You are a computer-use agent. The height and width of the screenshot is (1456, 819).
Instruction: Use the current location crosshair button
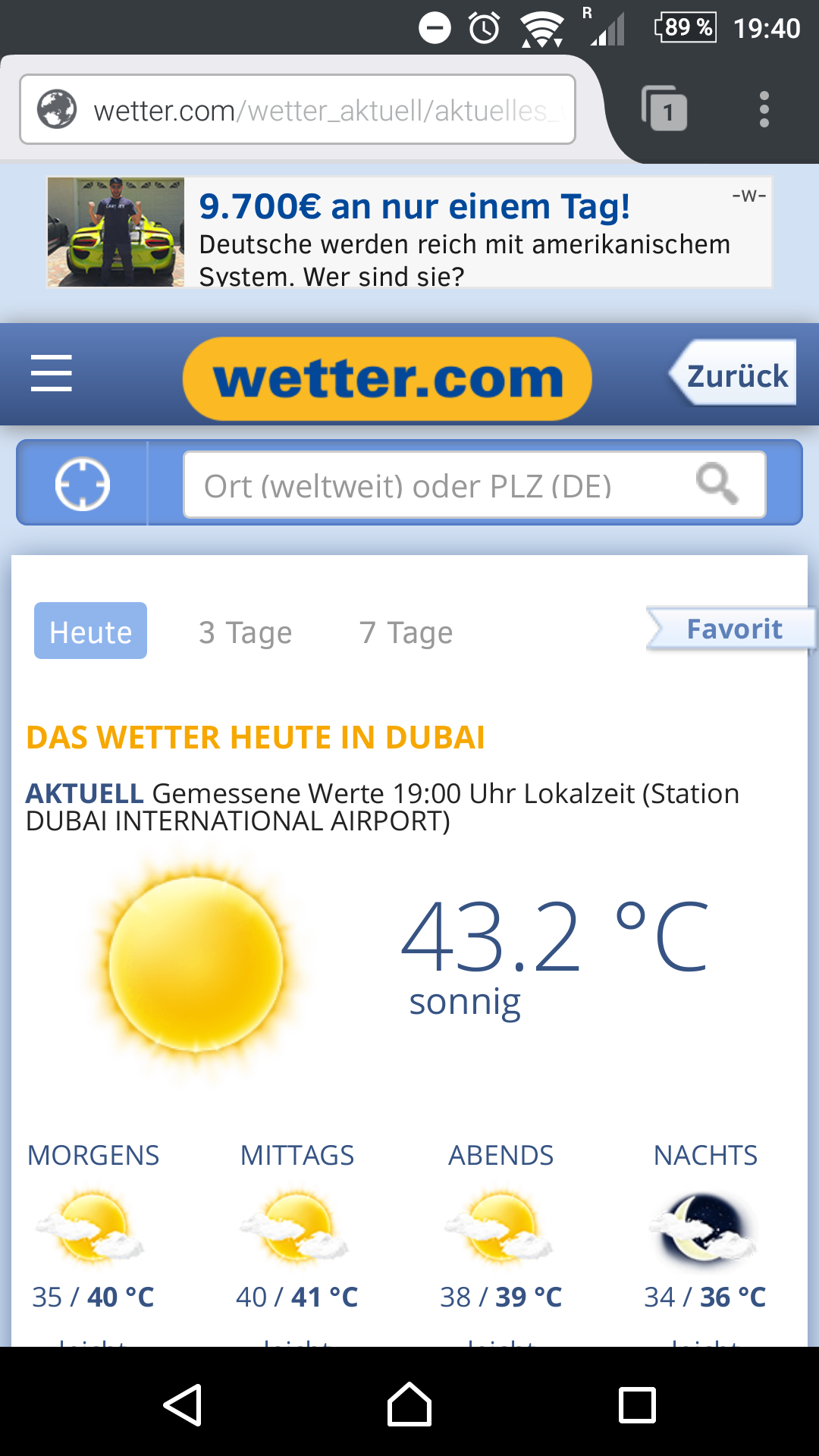pos(82,484)
